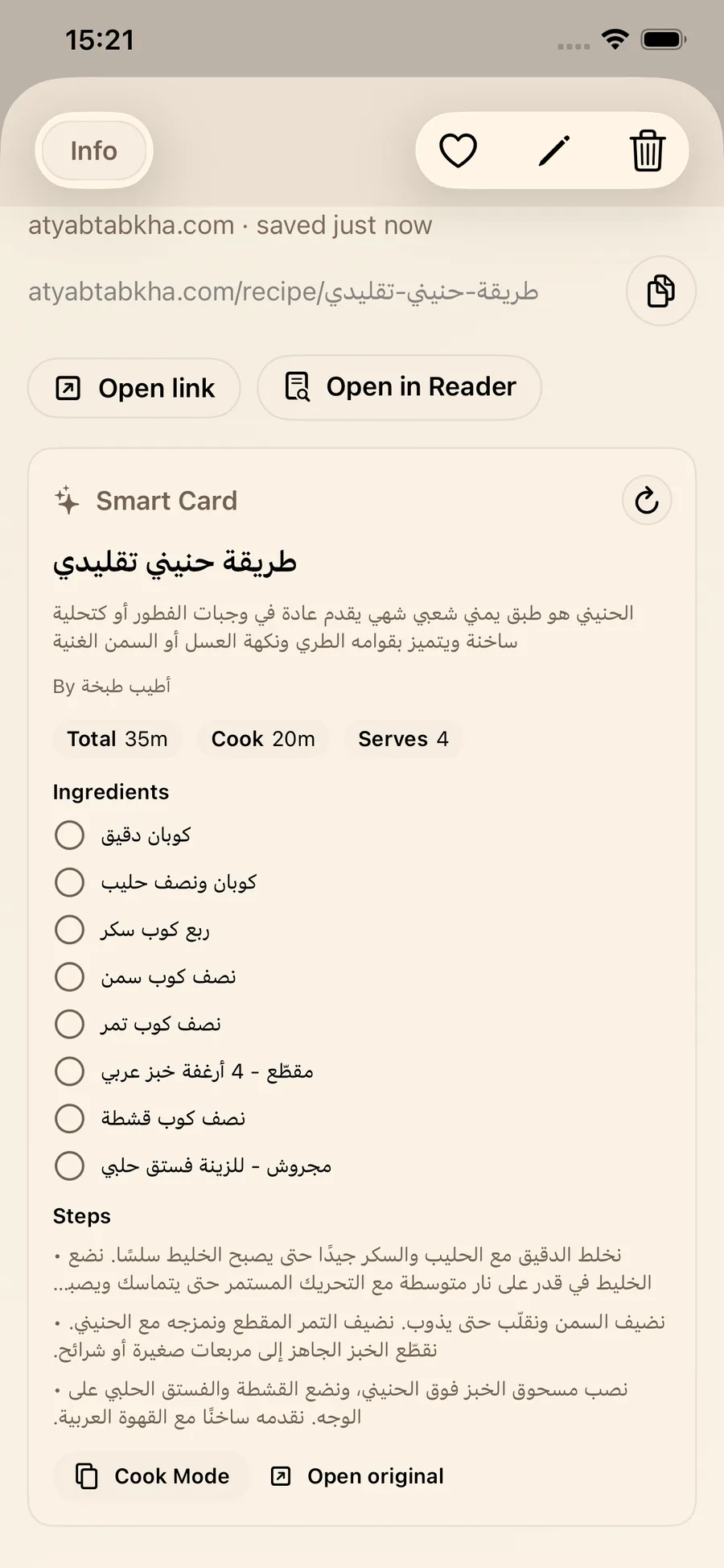Click the Smart Card sparkle icon
The height and width of the screenshot is (1568, 724).
pyautogui.click(x=68, y=500)
